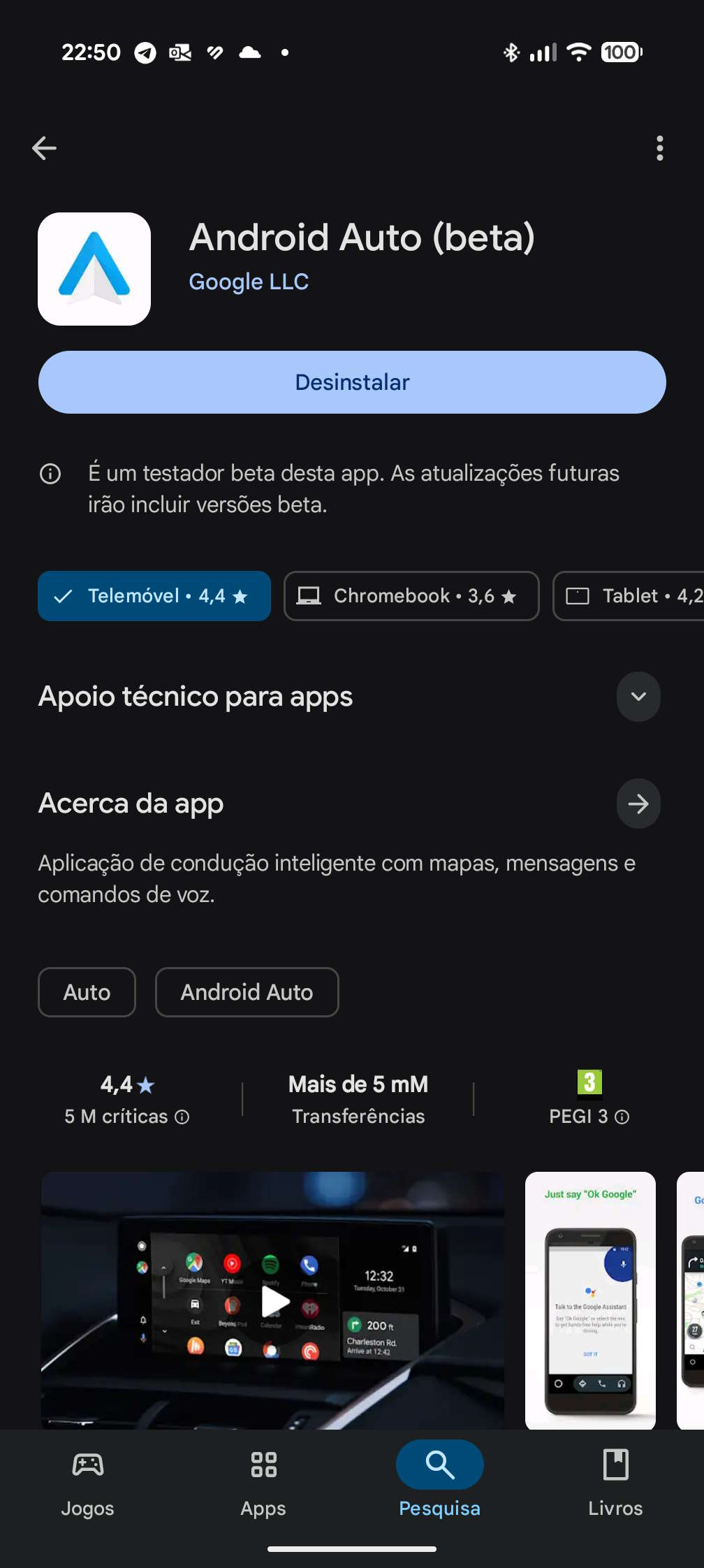Select the Telemóvel ratings chip
The image size is (704, 1568).
click(x=154, y=596)
